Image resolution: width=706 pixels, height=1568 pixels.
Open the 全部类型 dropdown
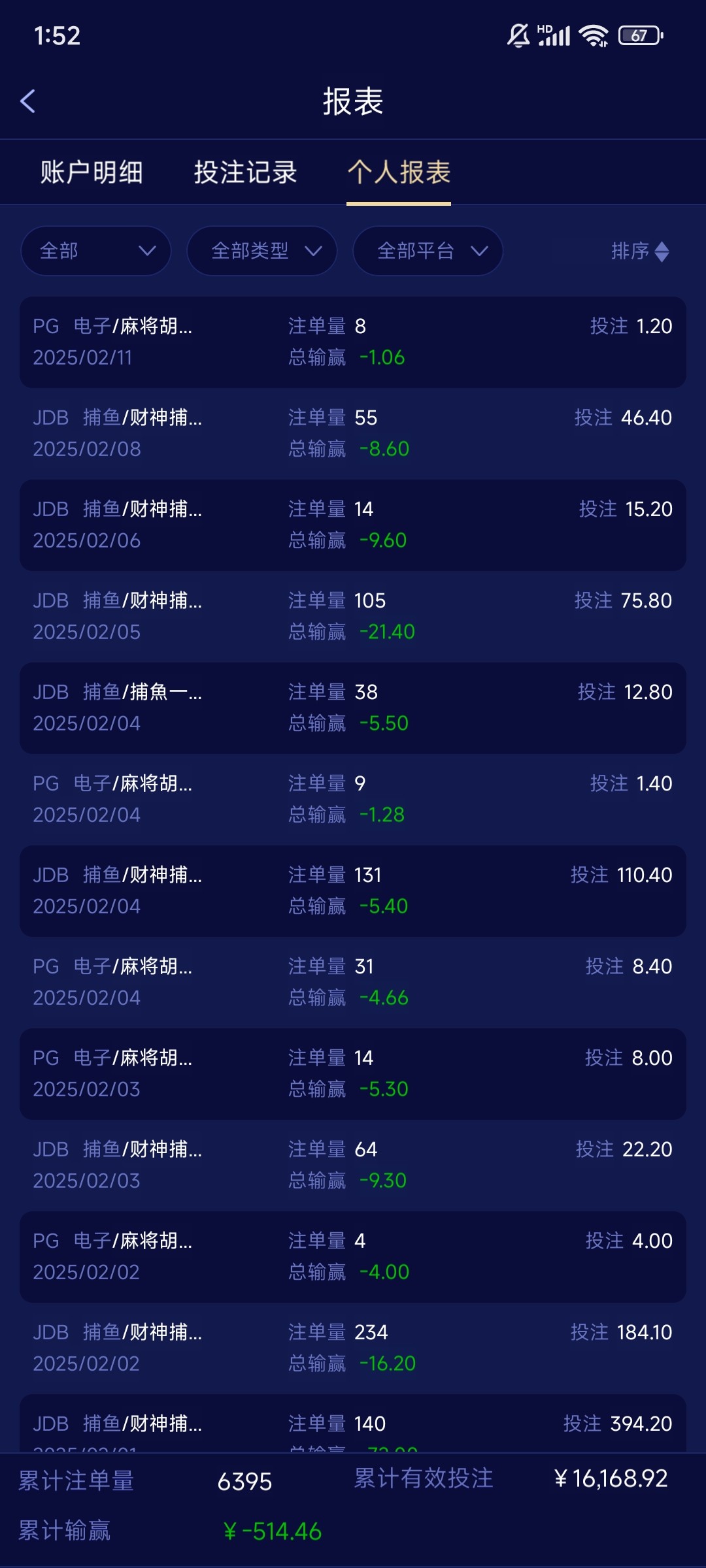pos(262,251)
